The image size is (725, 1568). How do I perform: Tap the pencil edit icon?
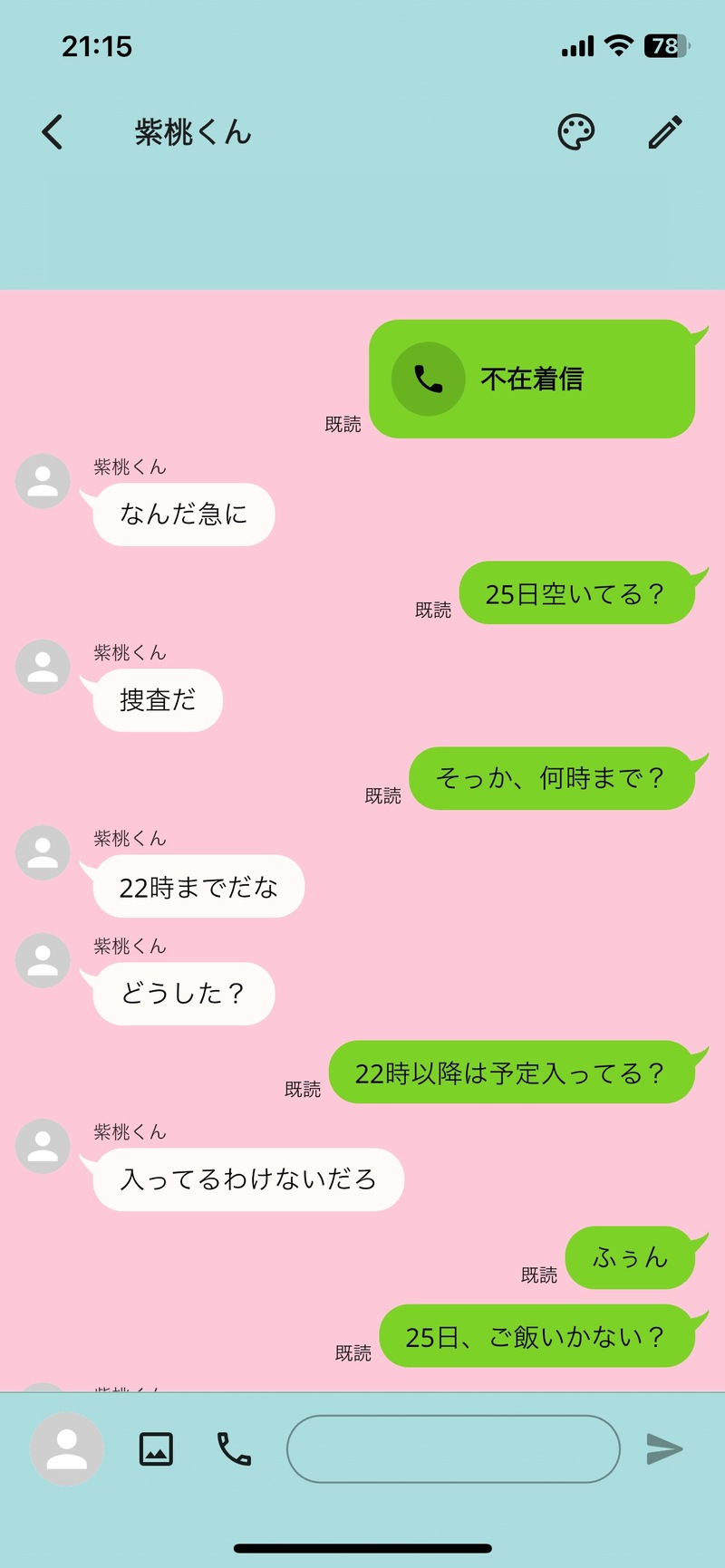[x=665, y=132]
